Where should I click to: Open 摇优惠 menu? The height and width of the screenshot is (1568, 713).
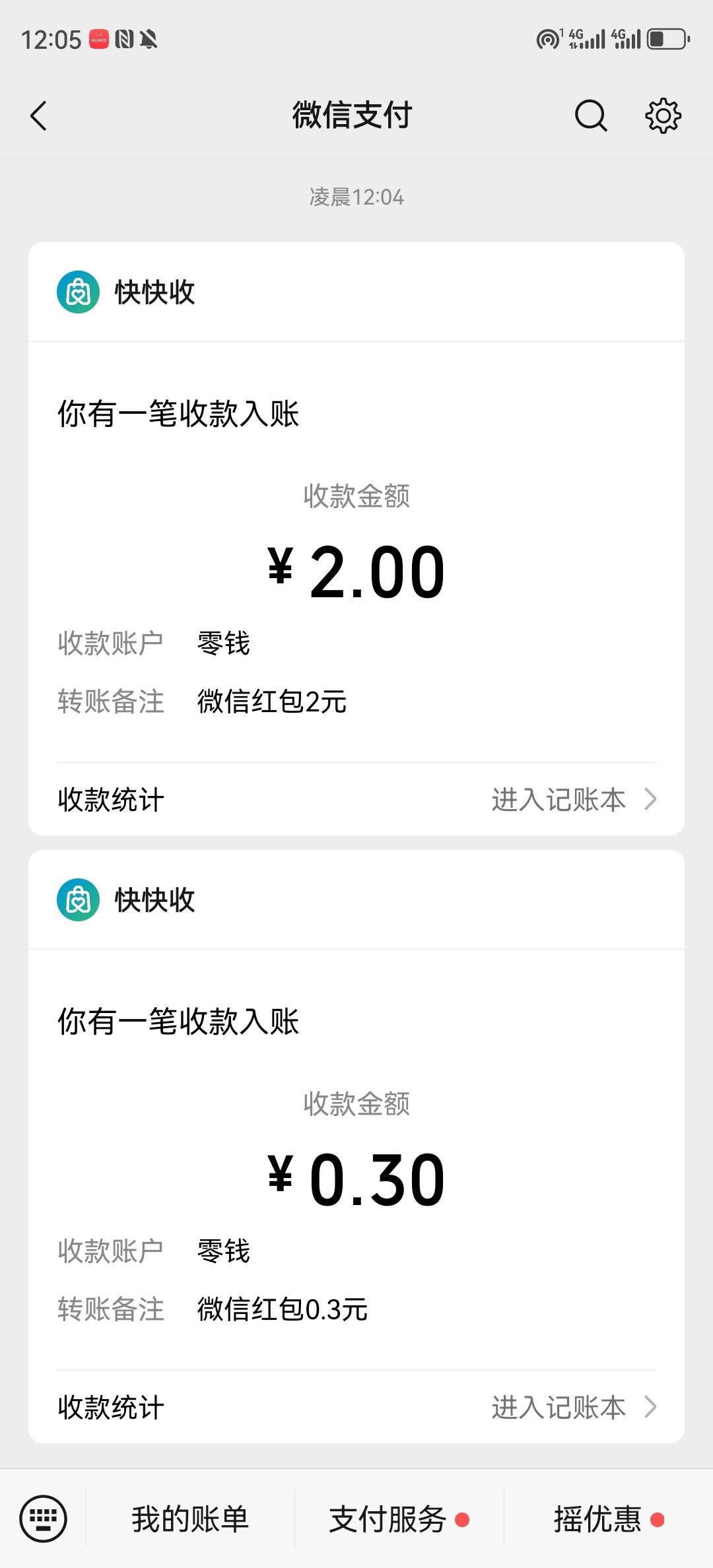609,1519
